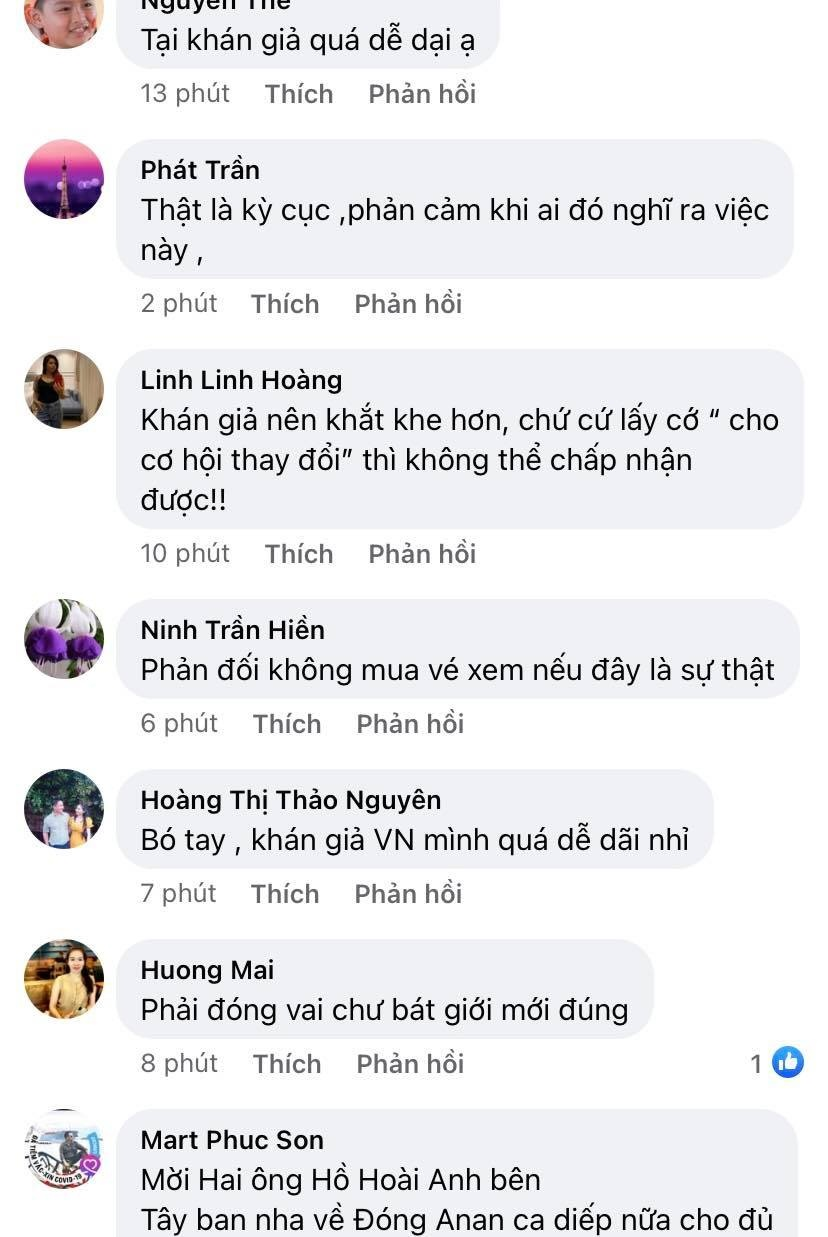Screen dimensions: 828x1237
Task: Reply to Phát Trần's comment
Action: [408, 304]
